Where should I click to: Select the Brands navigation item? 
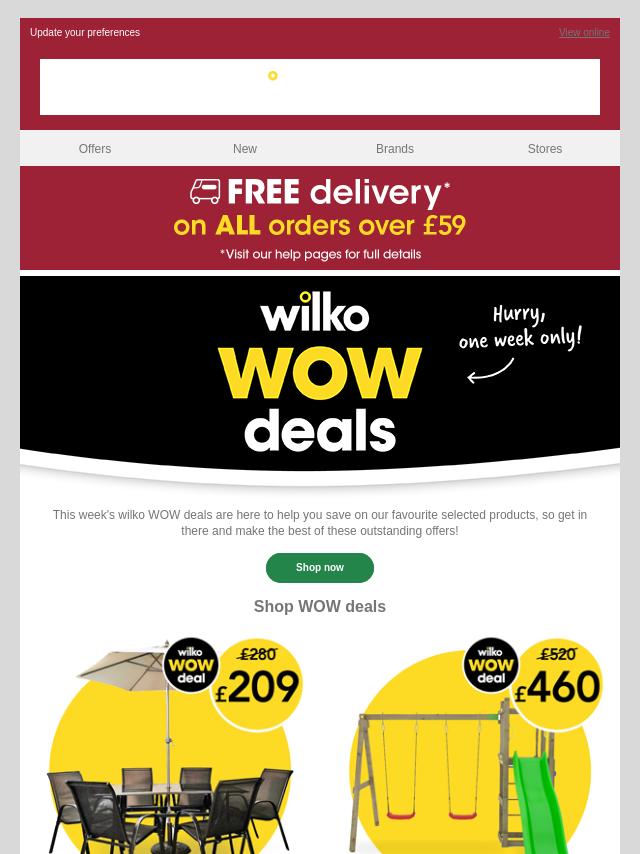pos(395,149)
